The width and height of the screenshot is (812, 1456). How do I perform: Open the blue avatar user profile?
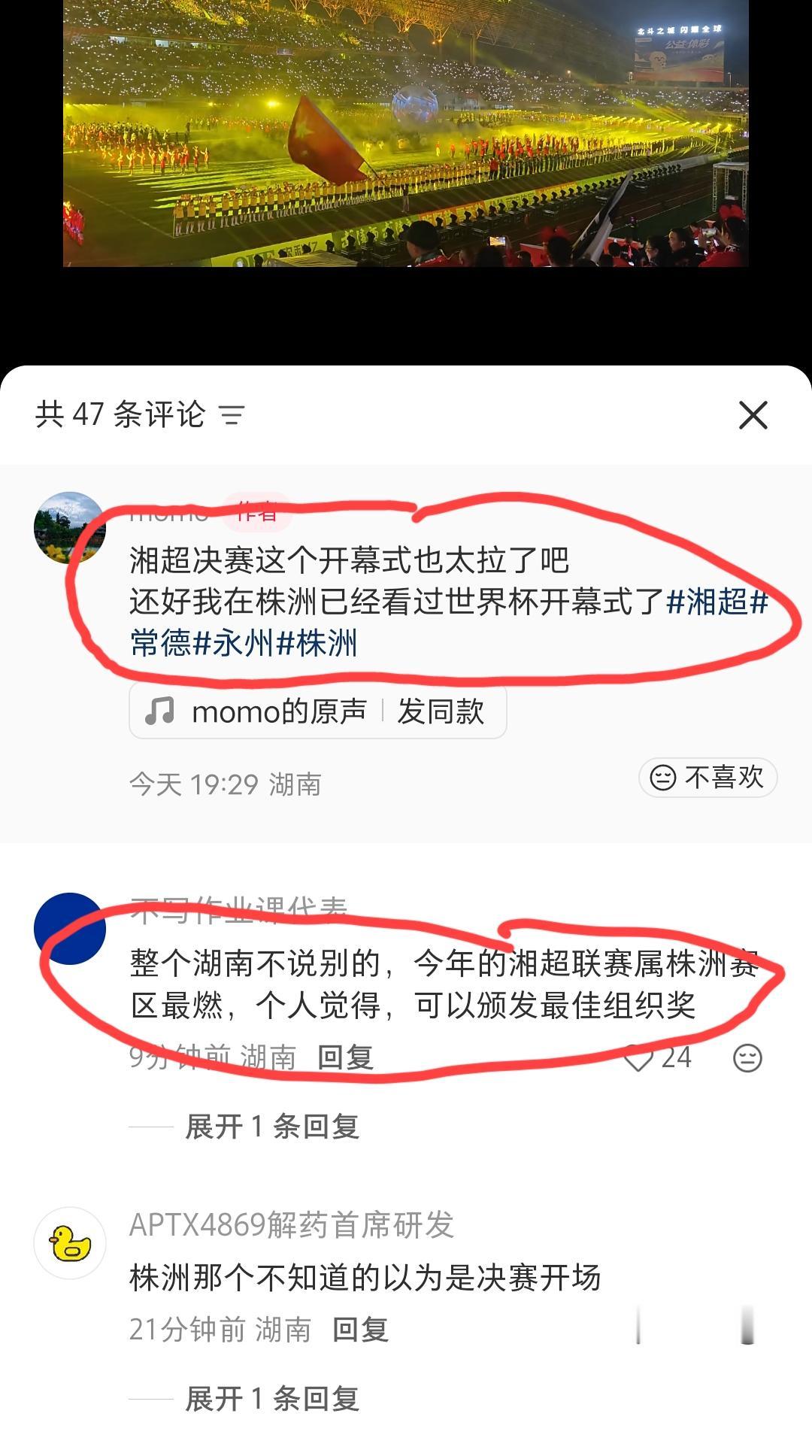click(70, 927)
